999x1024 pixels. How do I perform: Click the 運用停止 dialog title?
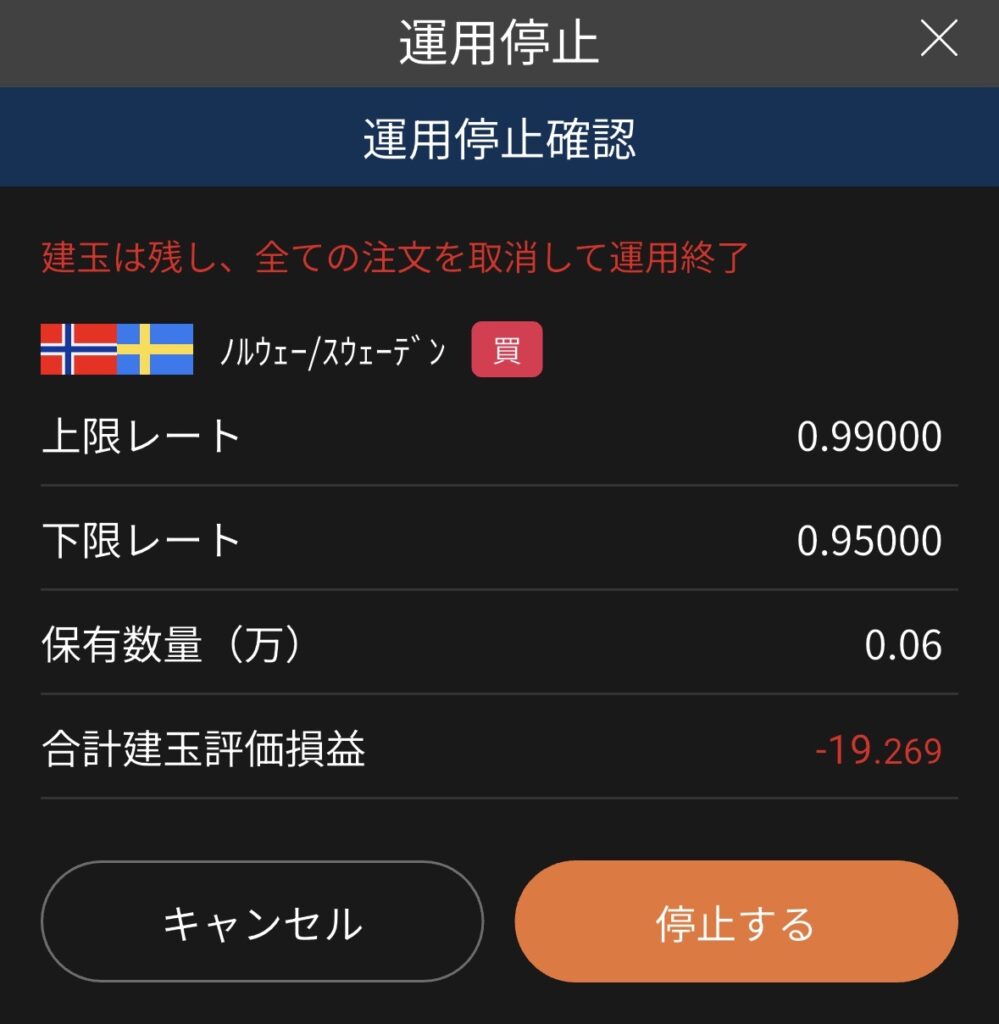tap(499, 38)
